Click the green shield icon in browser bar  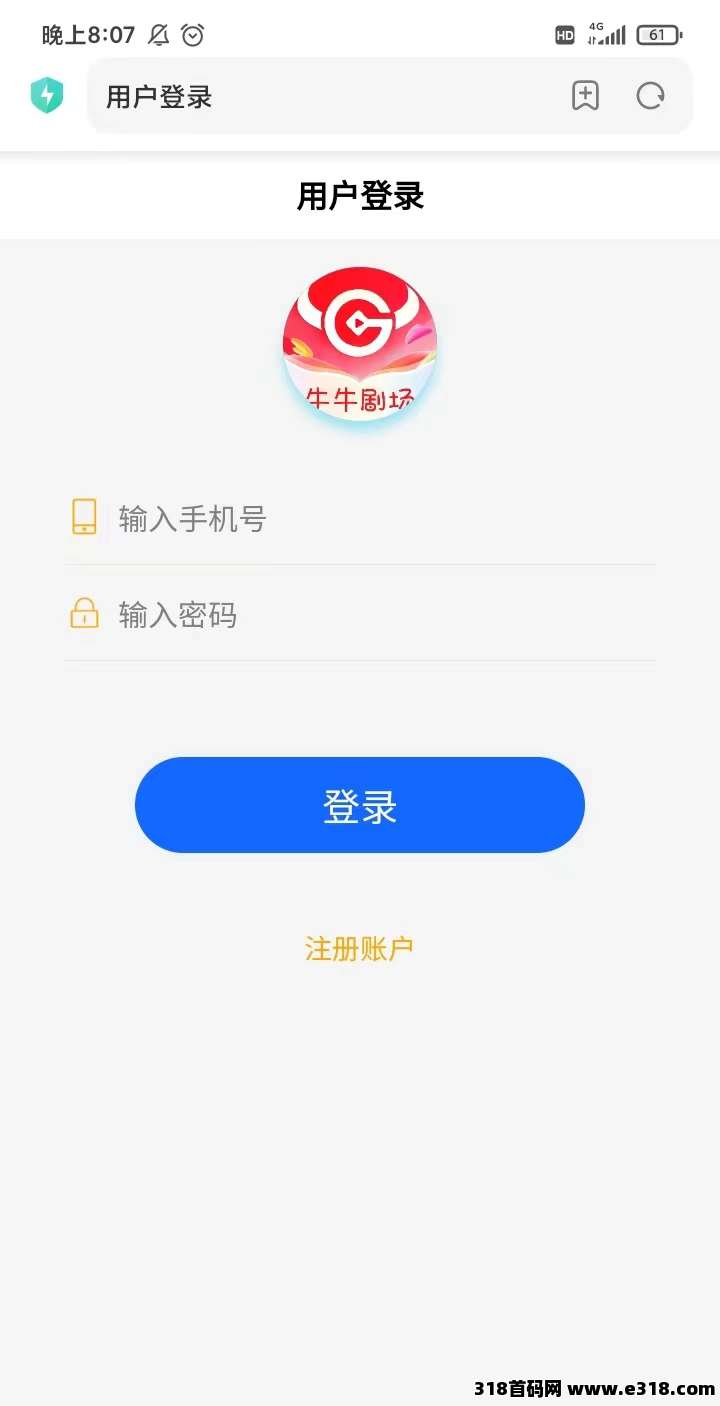(x=46, y=95)
